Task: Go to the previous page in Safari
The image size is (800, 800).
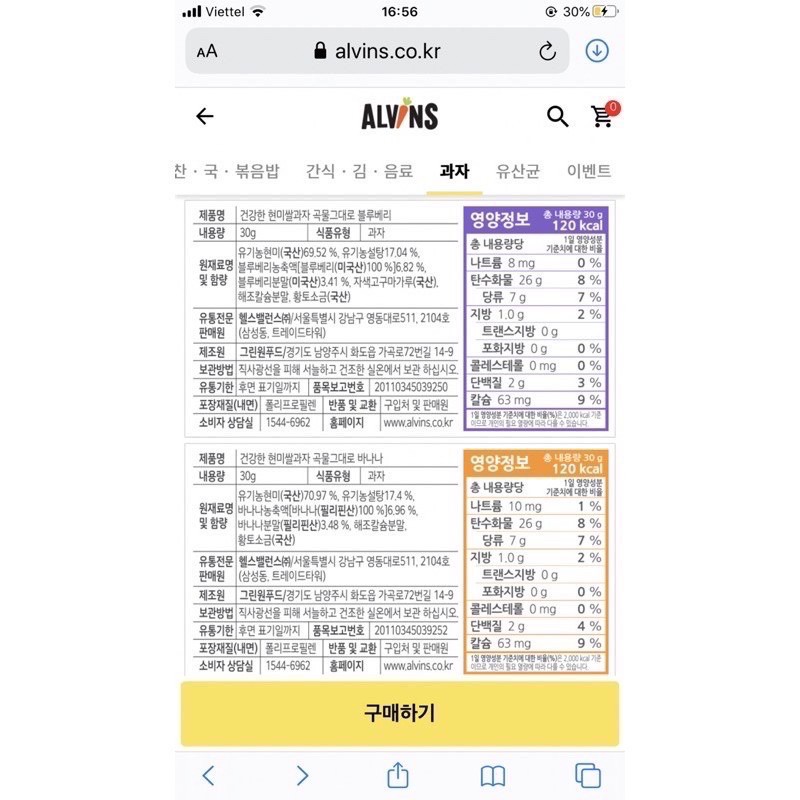Action: click(208, 775)
